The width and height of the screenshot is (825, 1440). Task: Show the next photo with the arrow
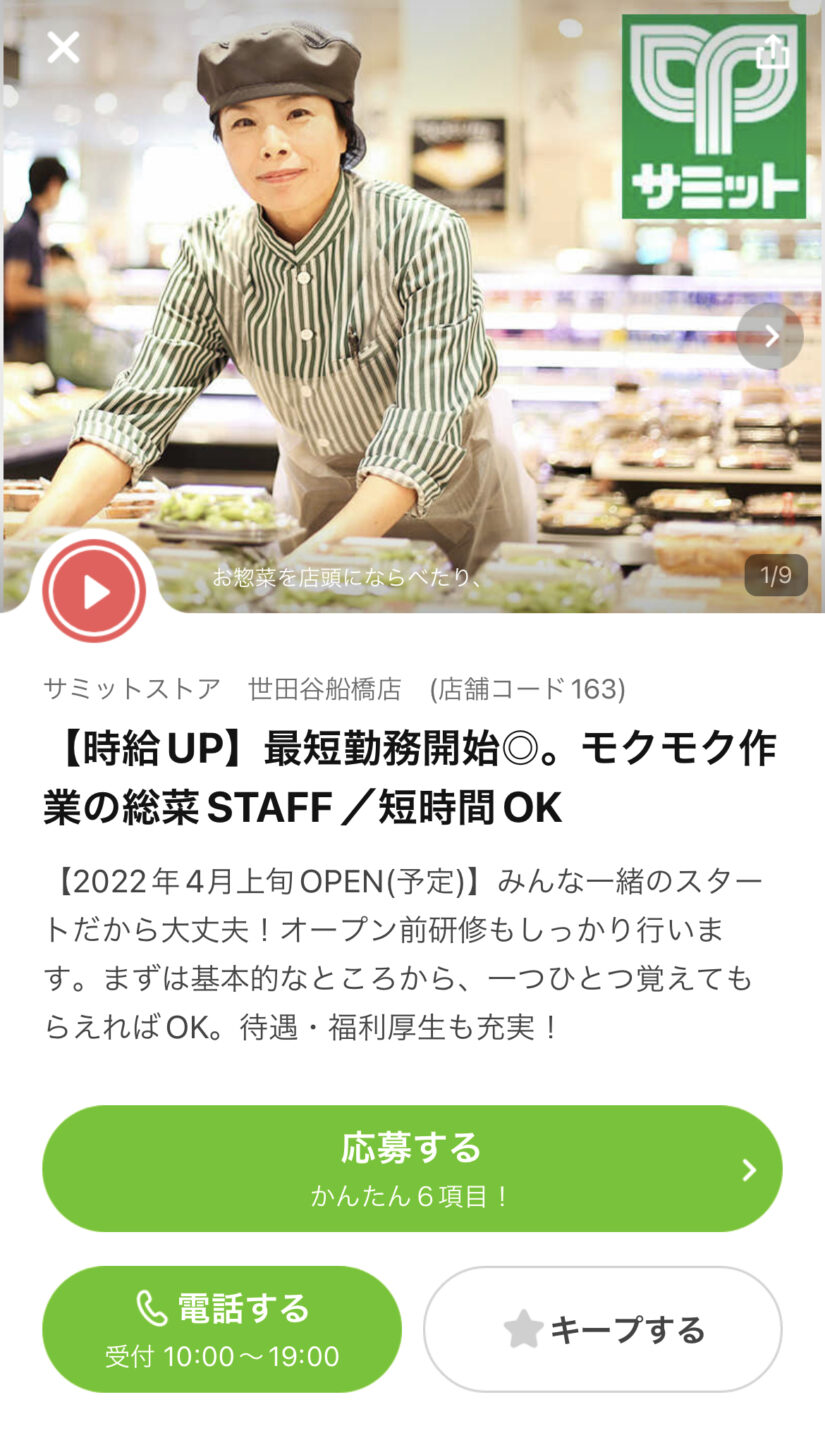click(x=770, y=337)
